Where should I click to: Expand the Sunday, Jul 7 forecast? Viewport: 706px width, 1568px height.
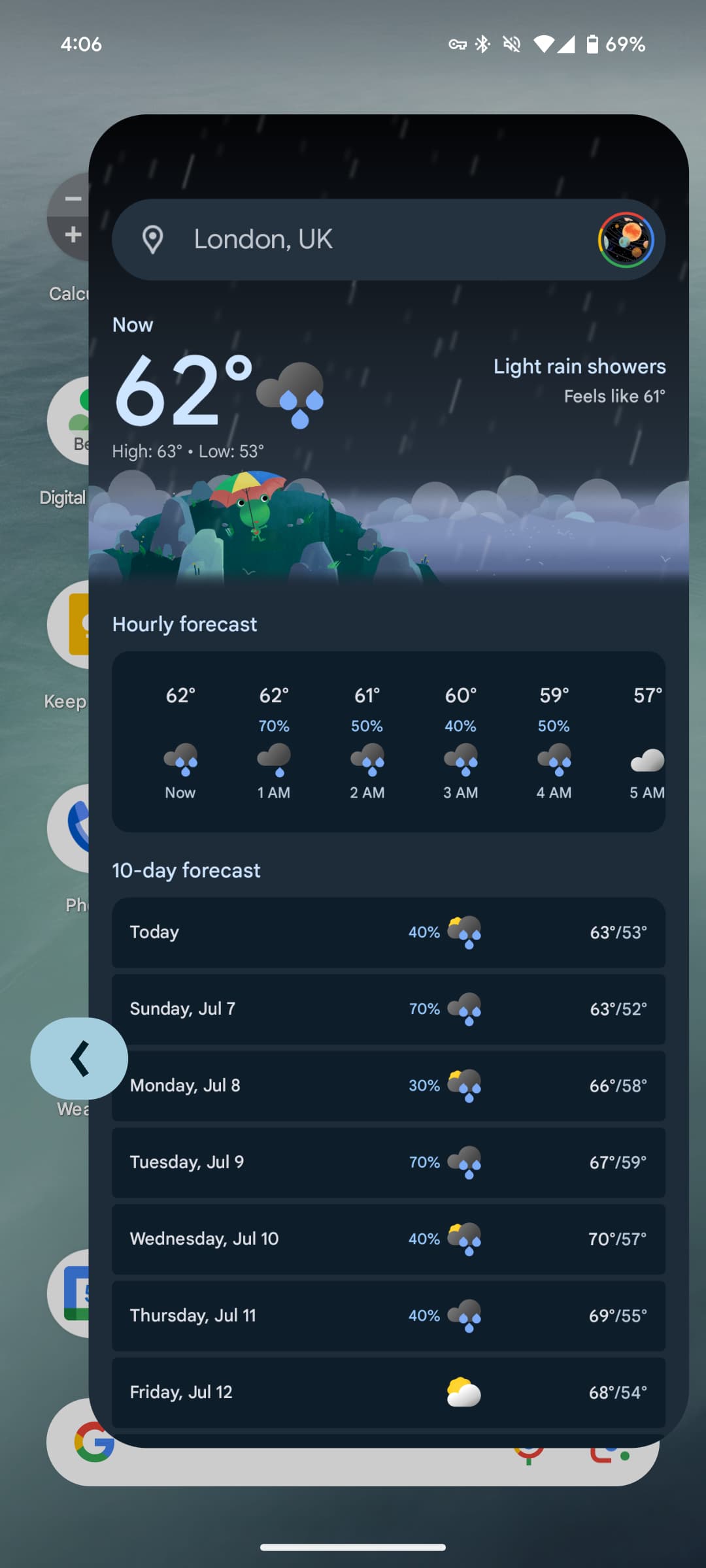[x=388, y=1009]
